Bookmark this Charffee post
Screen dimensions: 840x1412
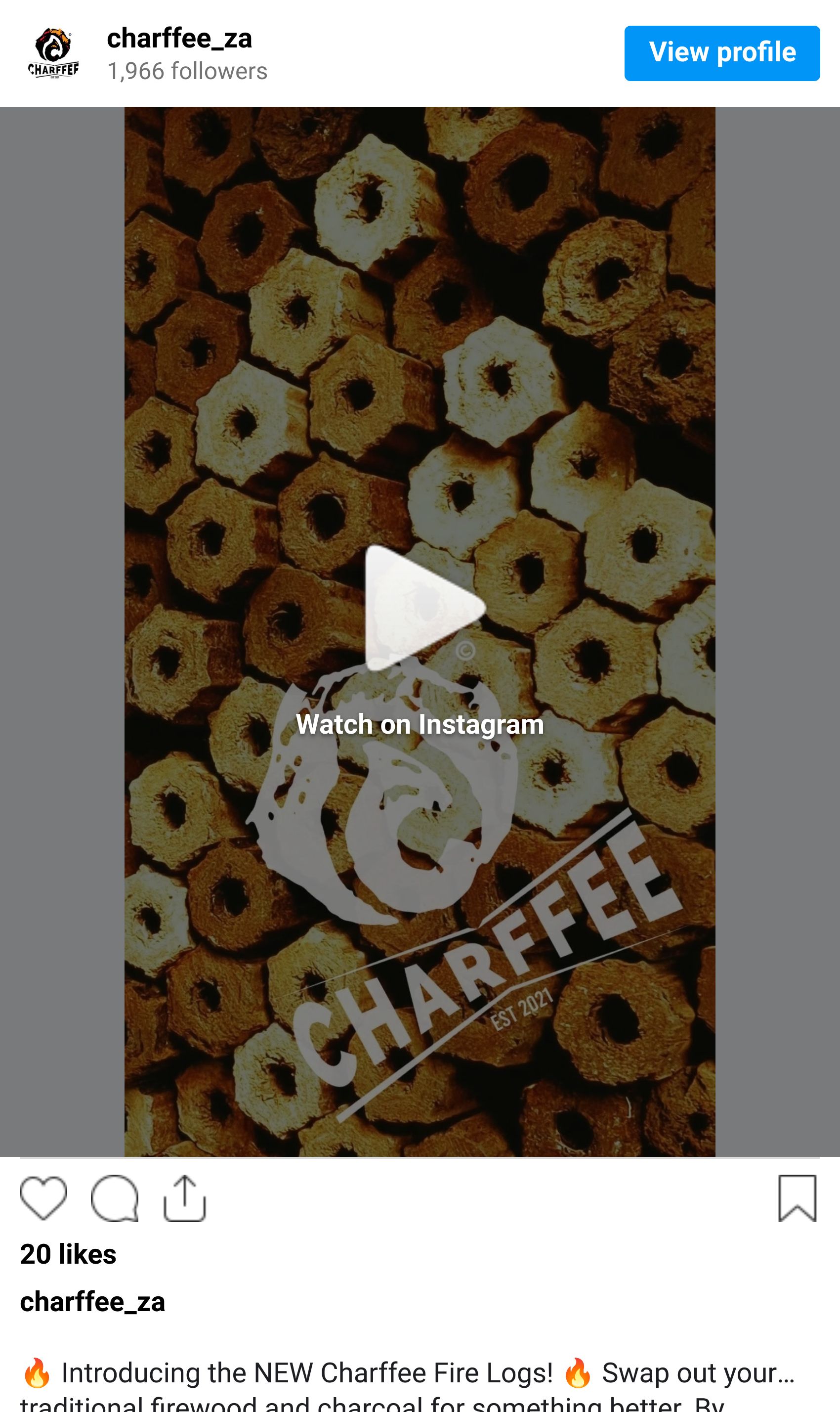click(x=797, y=1198)
